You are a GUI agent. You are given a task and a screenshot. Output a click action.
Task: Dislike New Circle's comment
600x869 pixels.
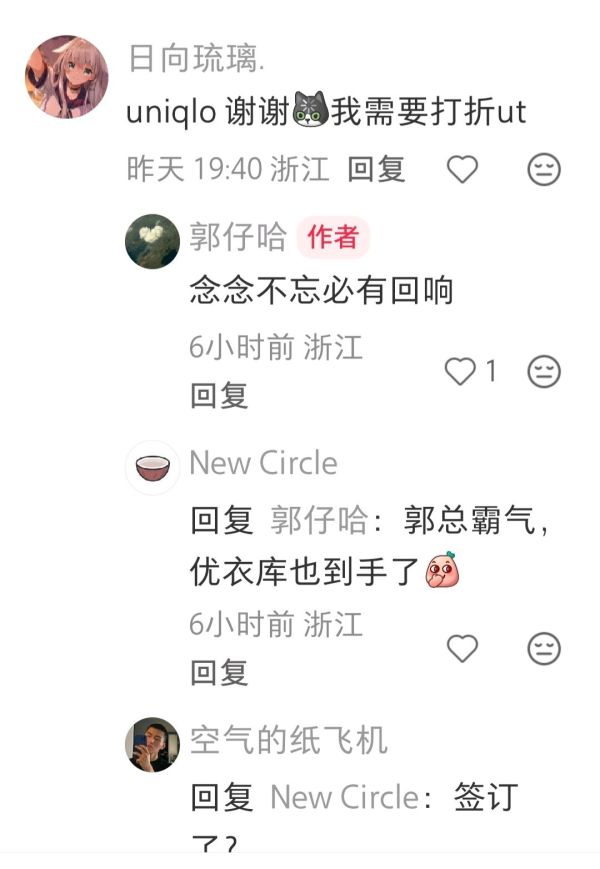pos(544,649)
